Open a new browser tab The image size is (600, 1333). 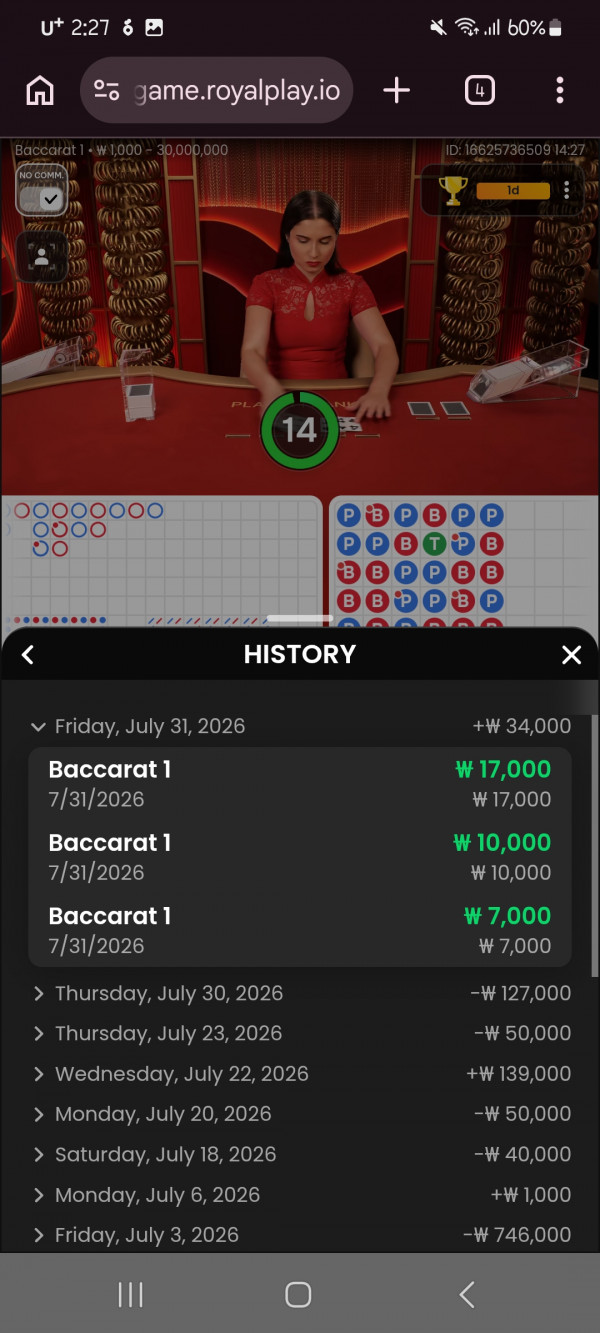[x=396, y=91]
